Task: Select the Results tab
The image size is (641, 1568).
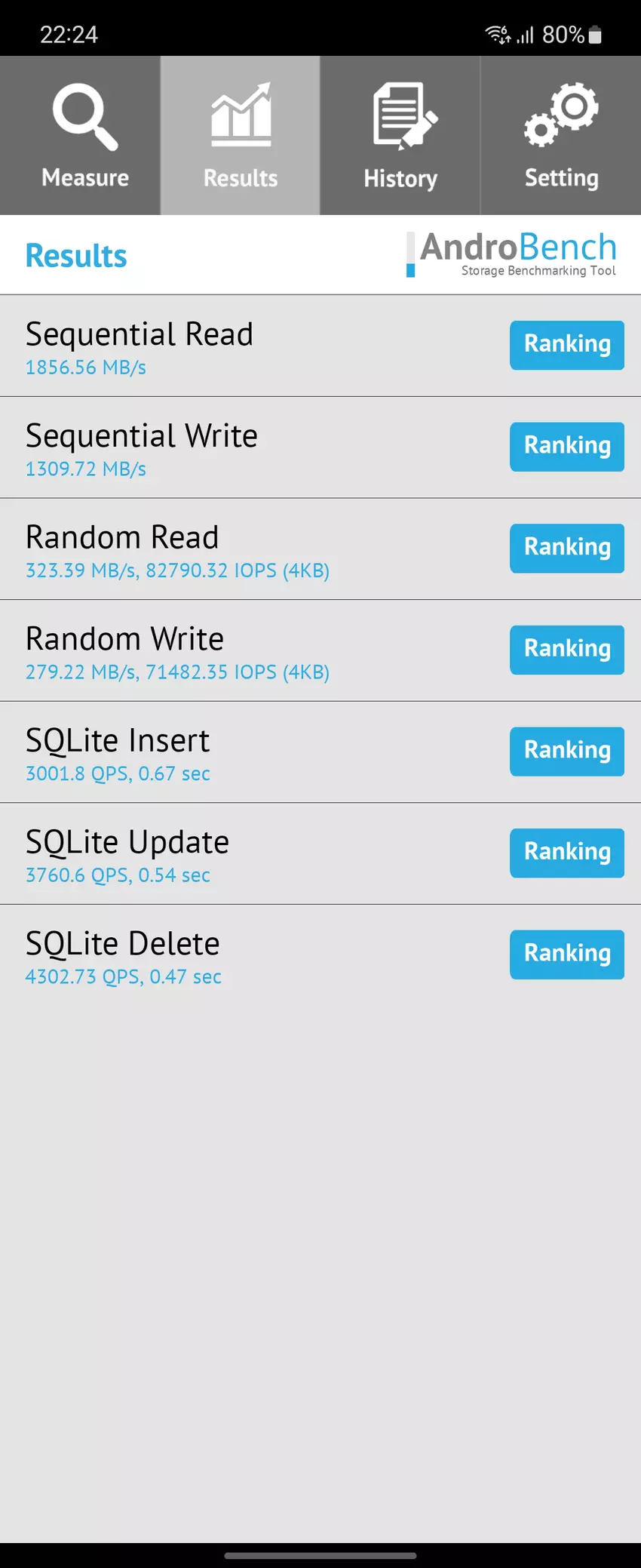Action: point(240,136)
